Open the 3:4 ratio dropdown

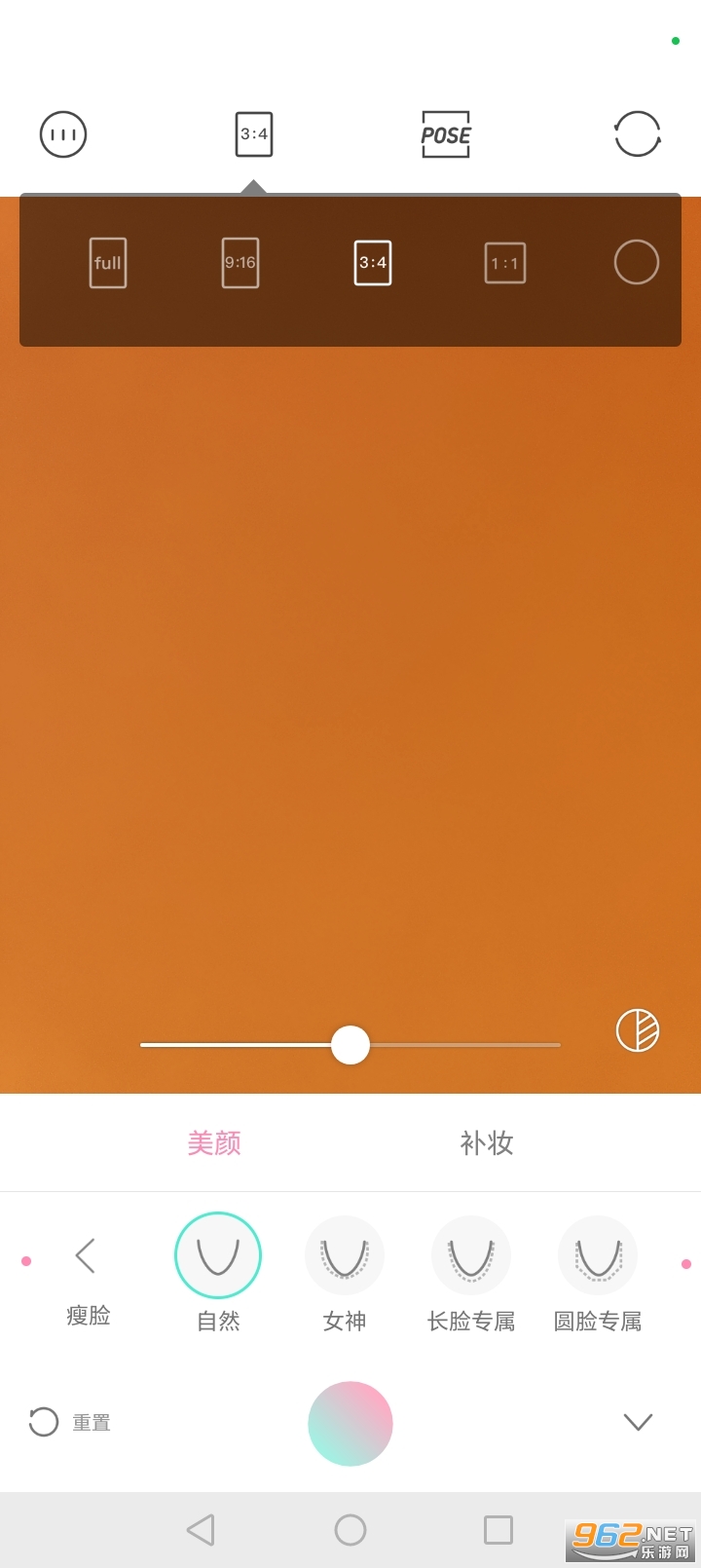pyautogui.click(x=253, y=134)
